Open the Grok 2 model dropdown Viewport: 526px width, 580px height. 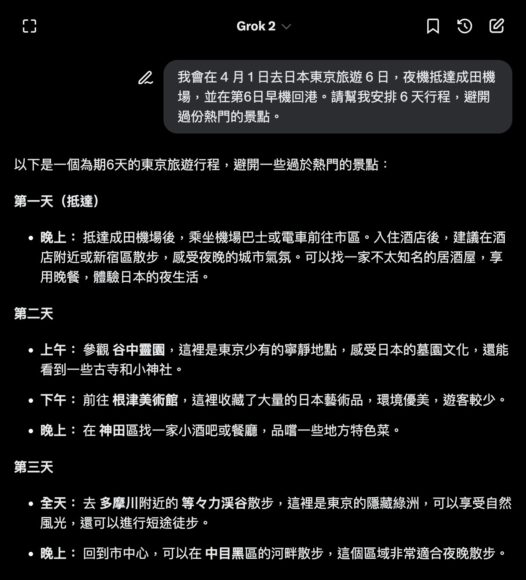point(263,26)
